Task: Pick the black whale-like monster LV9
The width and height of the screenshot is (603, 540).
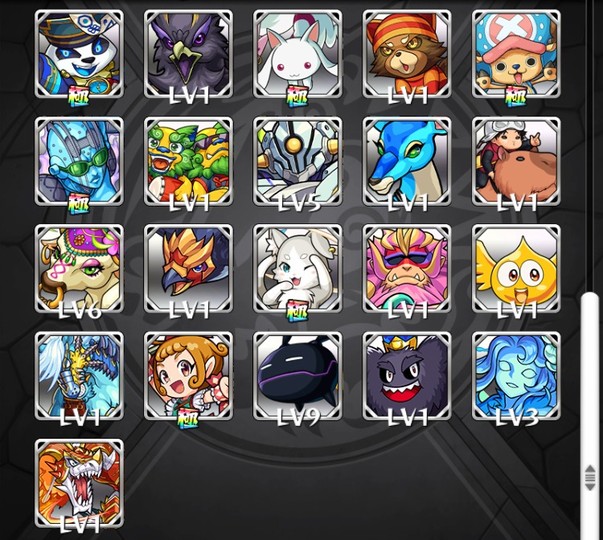Action: (297, 376)
